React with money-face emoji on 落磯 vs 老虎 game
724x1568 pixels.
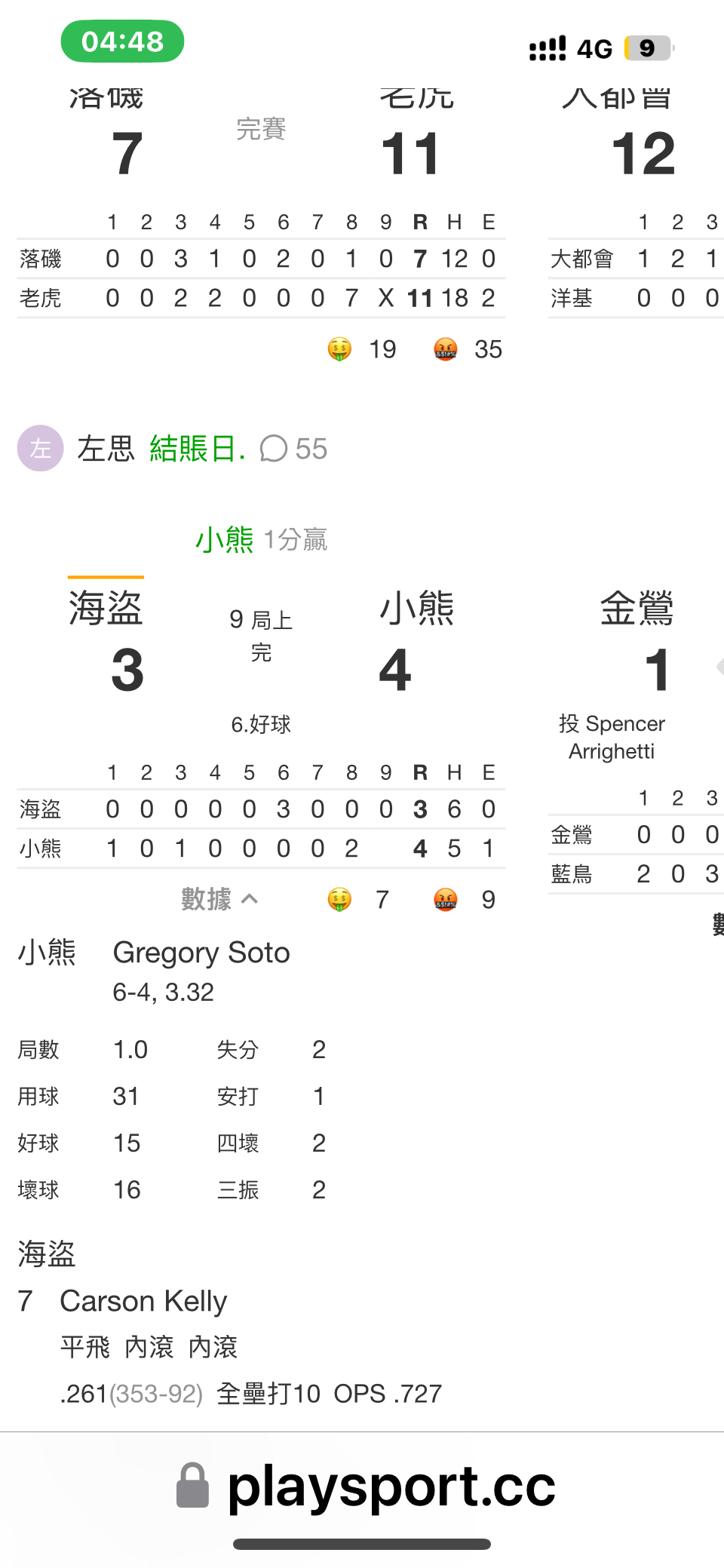click(339, 349)
